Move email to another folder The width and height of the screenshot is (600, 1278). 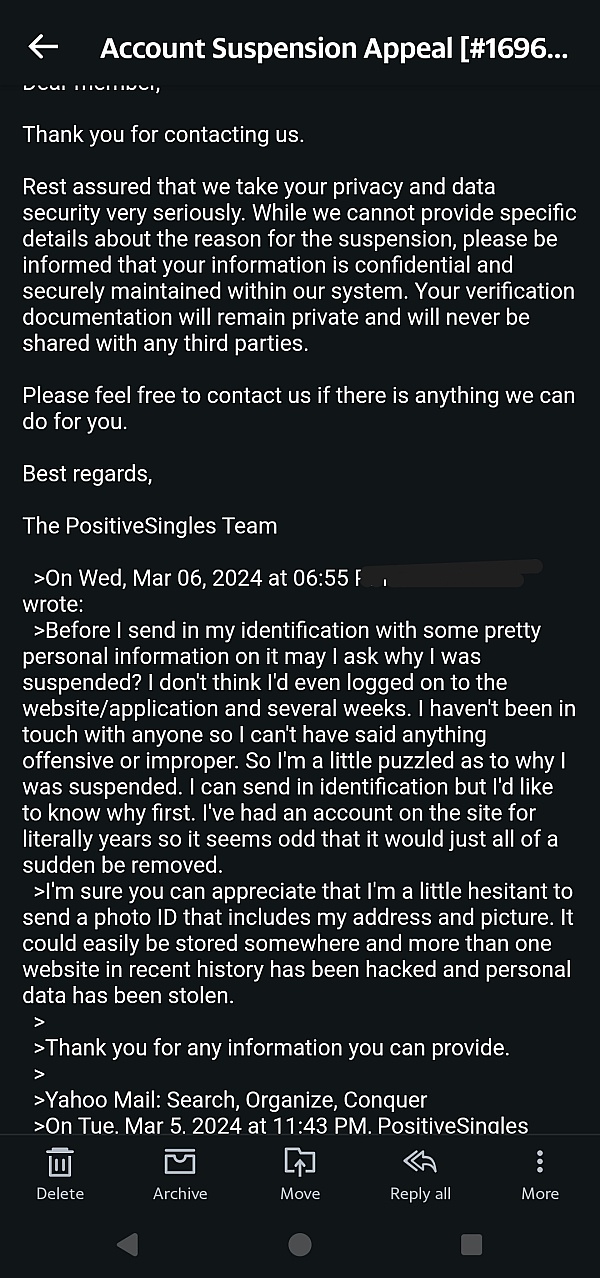[x=300, y=1173]
